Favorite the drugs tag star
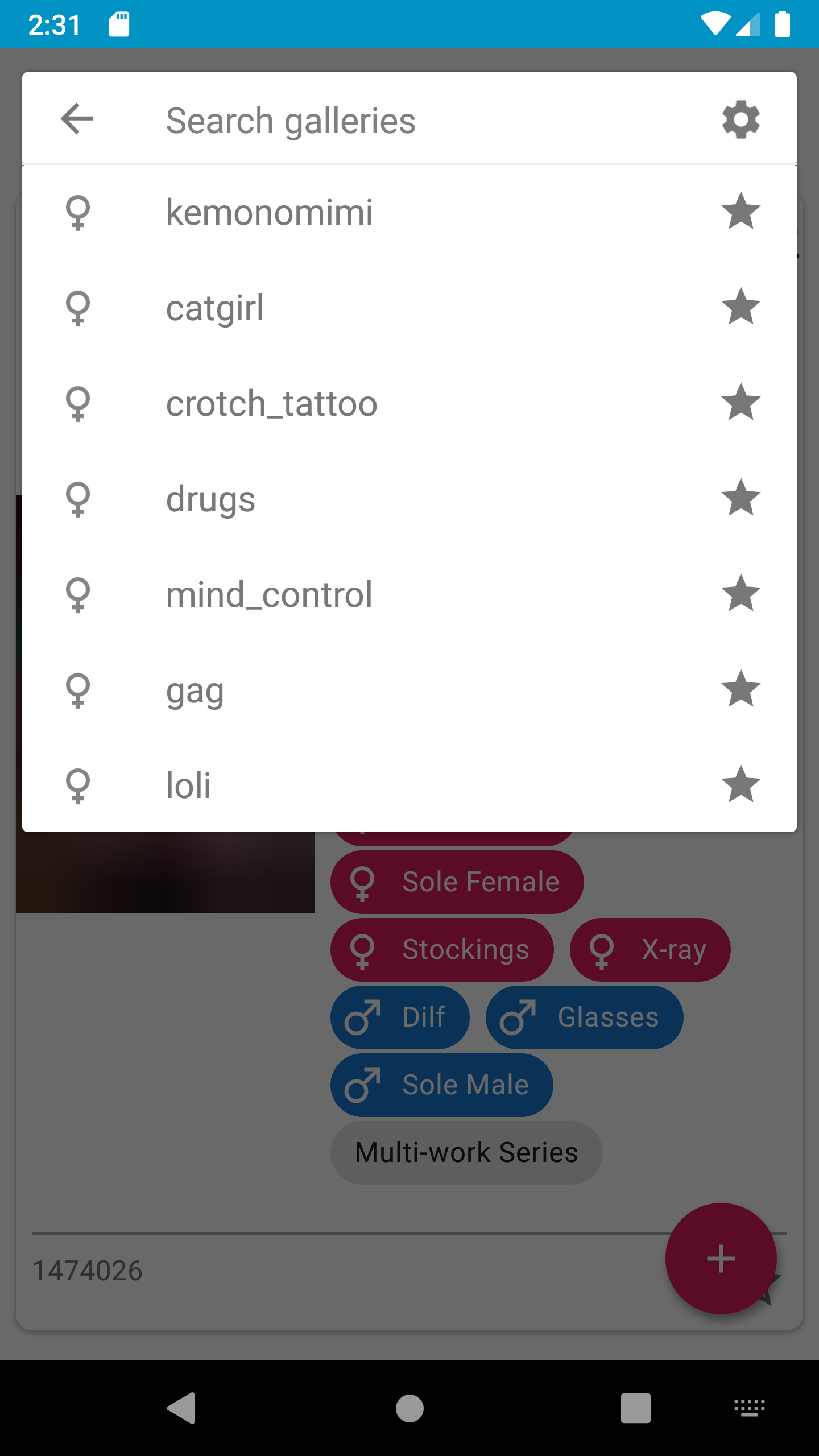819x1456 pixels. [741, 498]
